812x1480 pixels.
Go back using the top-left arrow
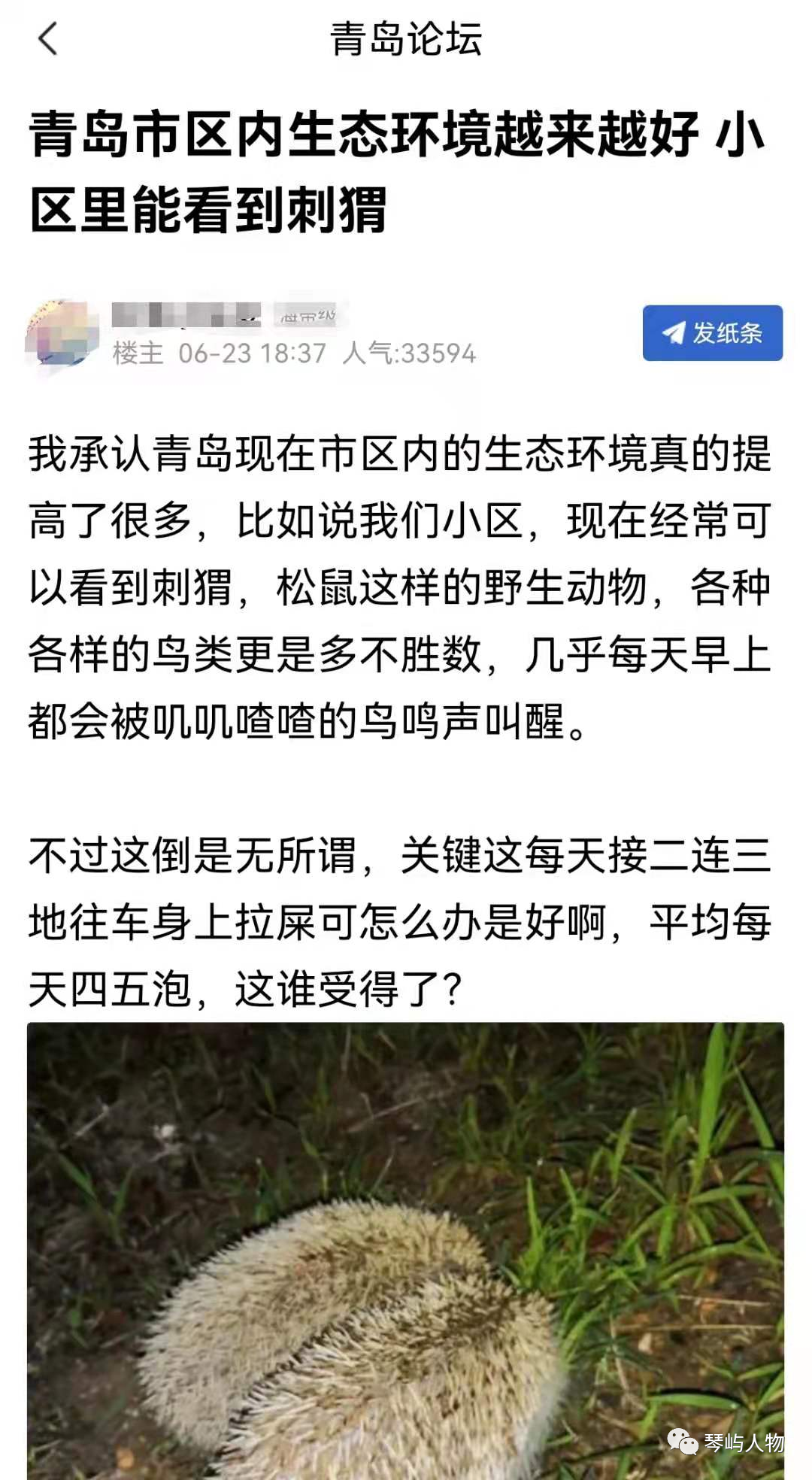(x=48, y=39)
